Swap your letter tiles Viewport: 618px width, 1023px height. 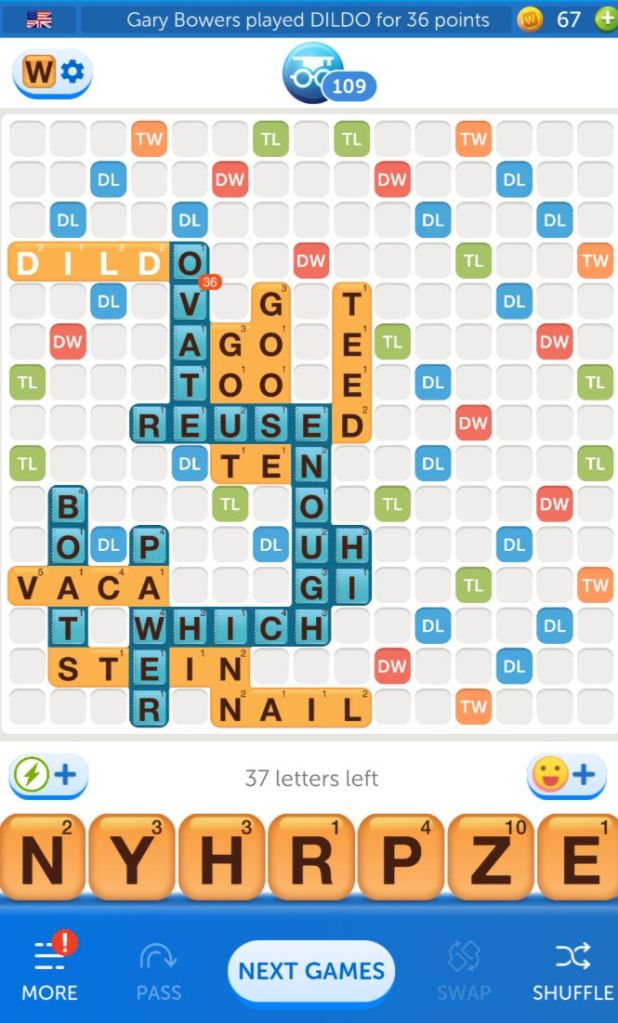463,970
